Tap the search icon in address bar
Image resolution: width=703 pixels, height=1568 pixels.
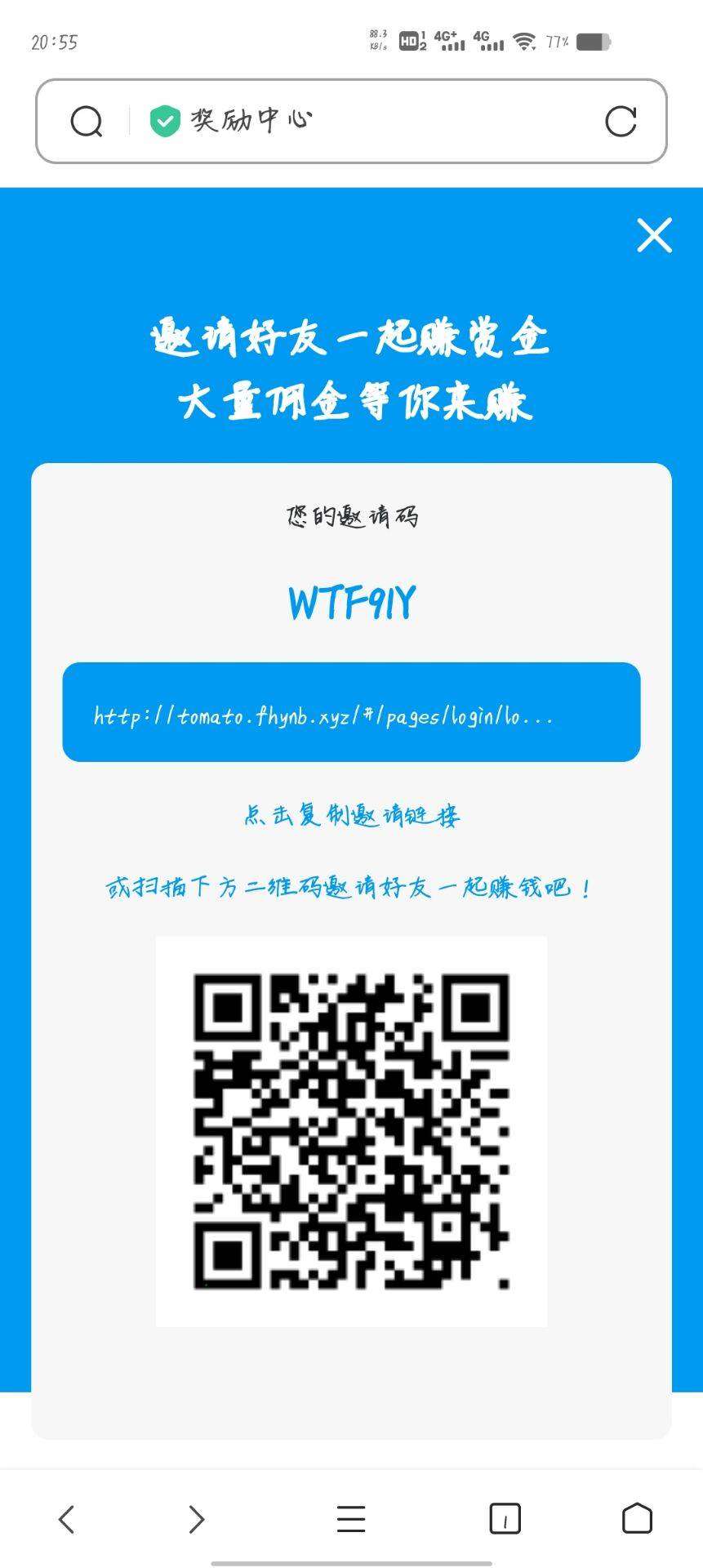(87, 122)
